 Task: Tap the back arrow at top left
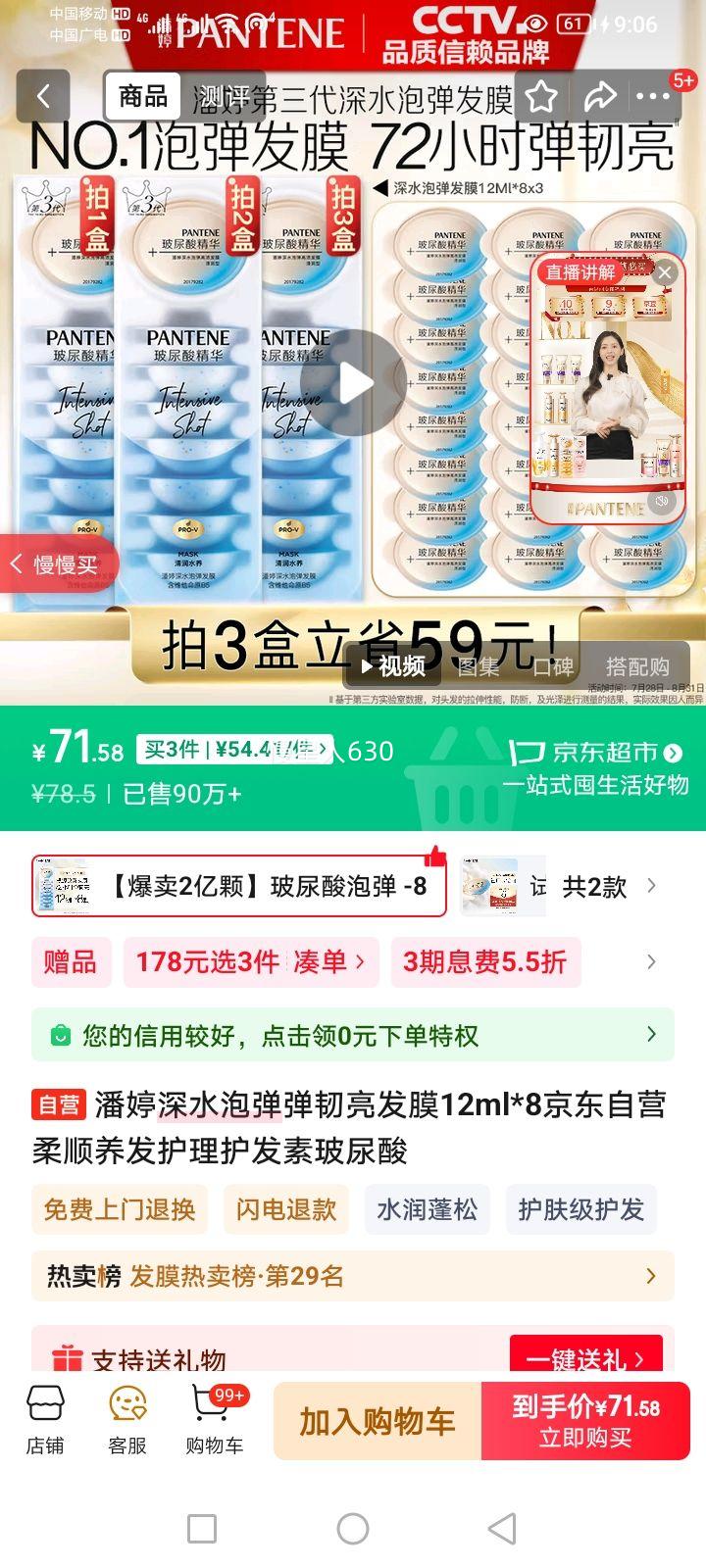click(44, 97)
